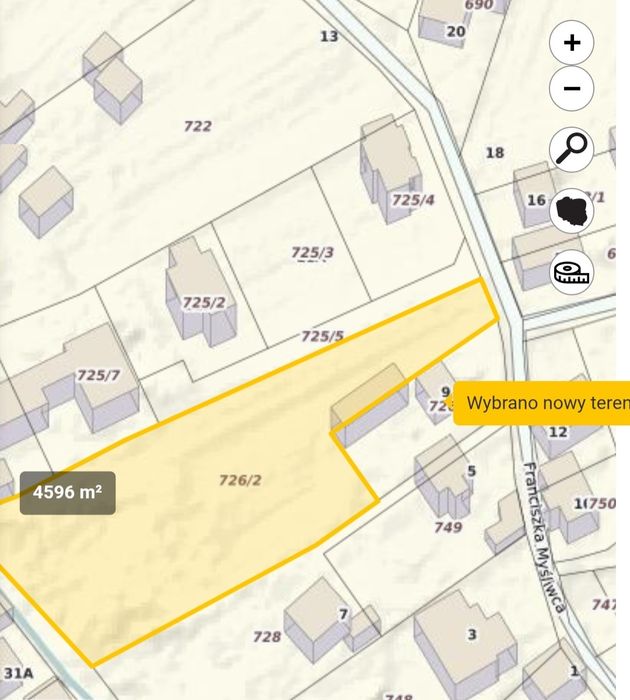This screenshot has height=700, width=630.
Task: Zoom in on the map
Action: [572, 43]
